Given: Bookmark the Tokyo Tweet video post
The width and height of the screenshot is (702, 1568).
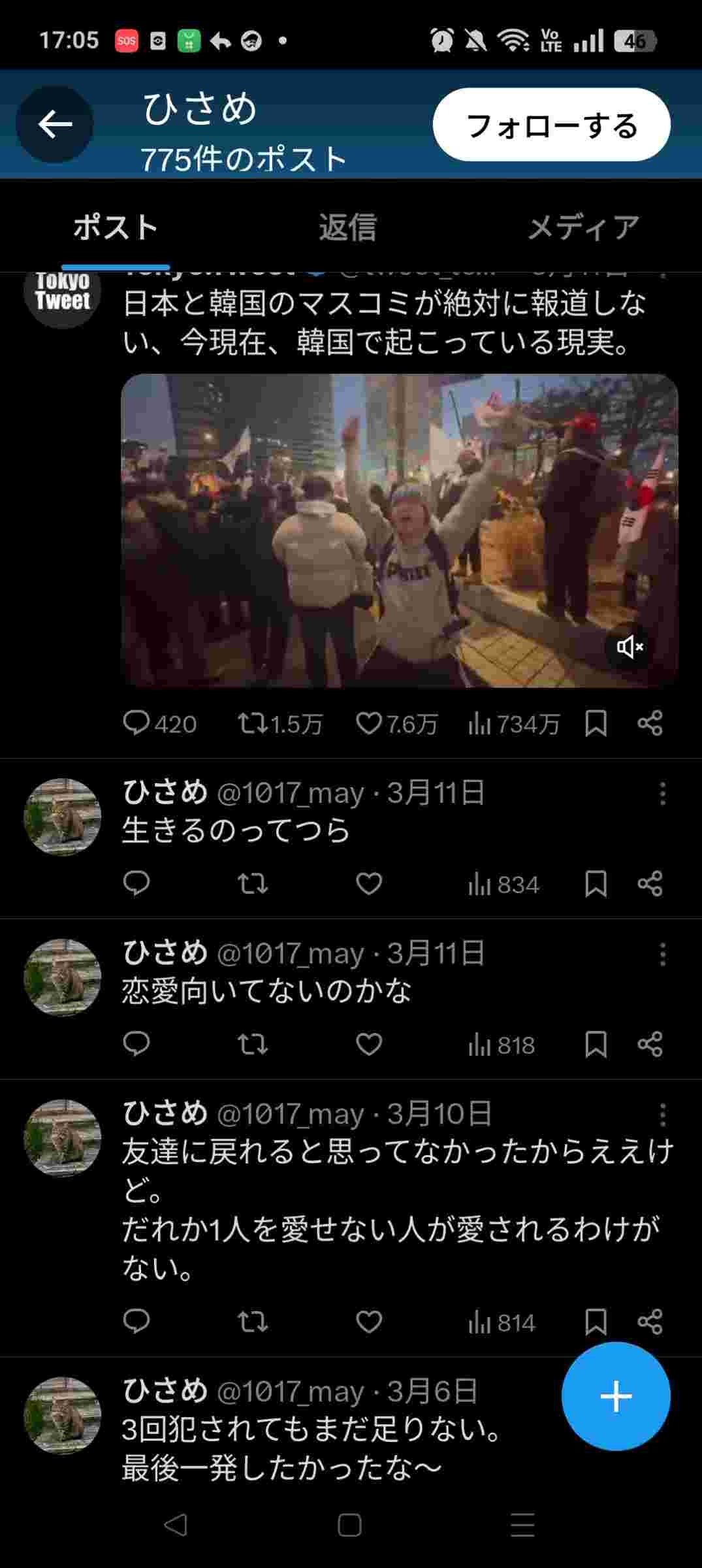Looking at the screenshot, I should coord(596,723).
